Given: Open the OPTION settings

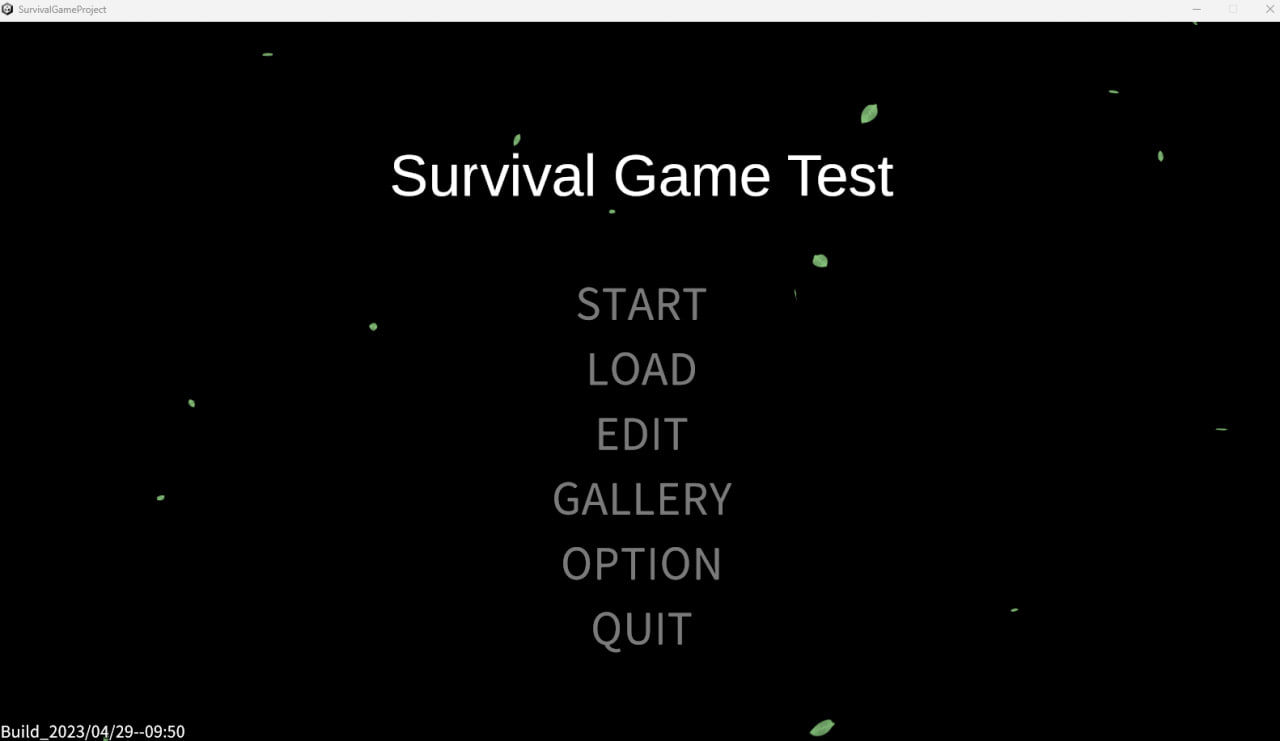Looking at the screenshot, I should [641, 564].
